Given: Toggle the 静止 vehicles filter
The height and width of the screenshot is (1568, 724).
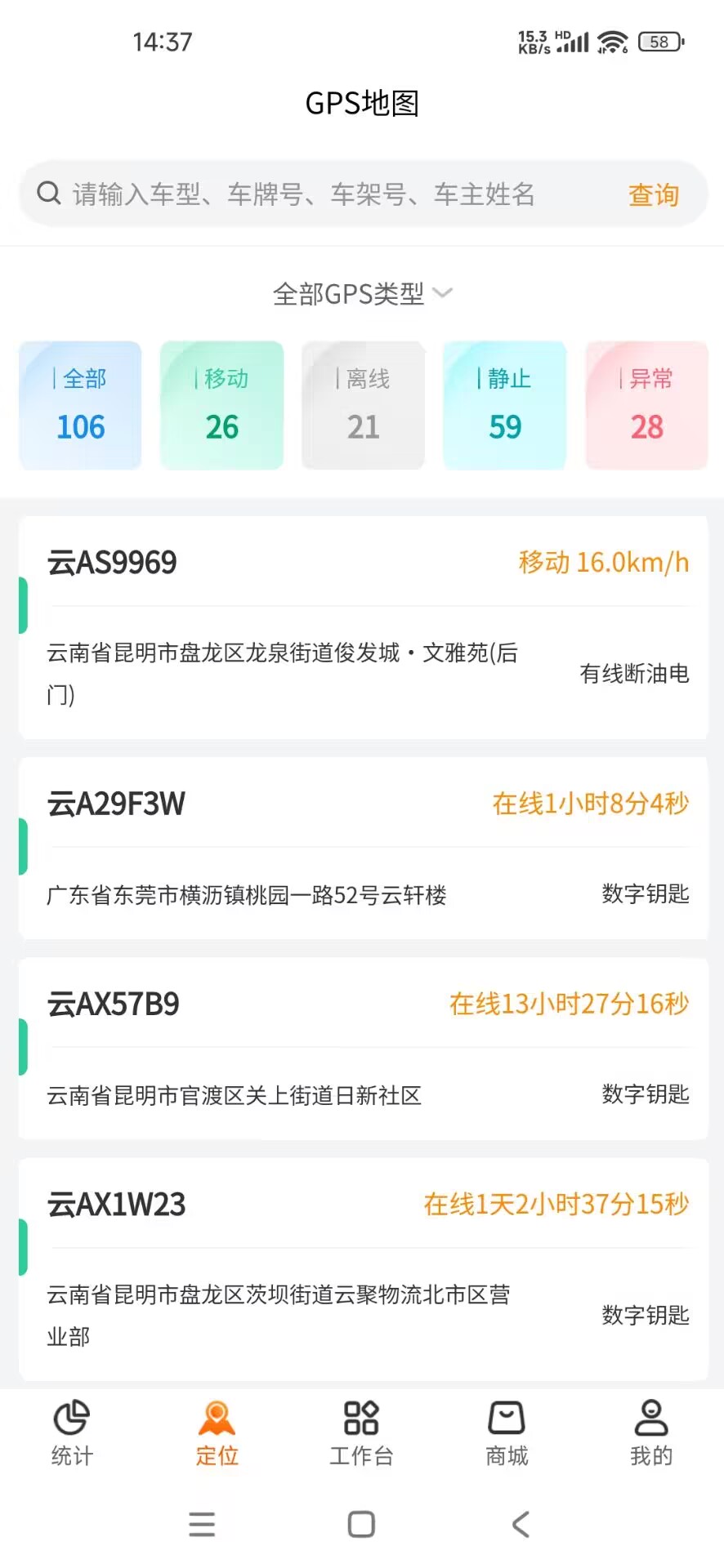Looking at the screenshot, I should click(x=504, y=405).
